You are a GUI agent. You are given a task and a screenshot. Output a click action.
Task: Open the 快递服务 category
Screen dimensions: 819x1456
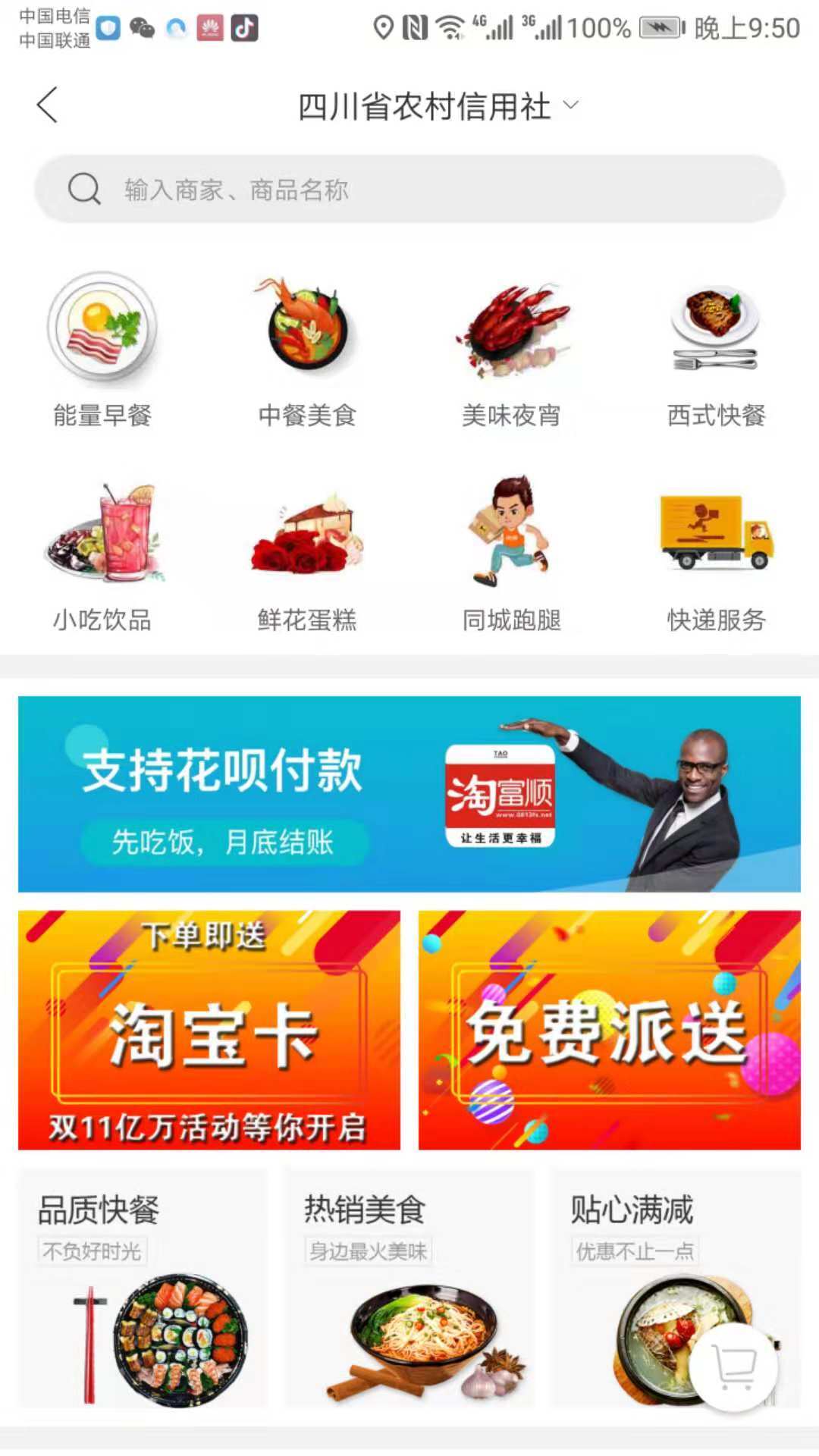[716, 555]
